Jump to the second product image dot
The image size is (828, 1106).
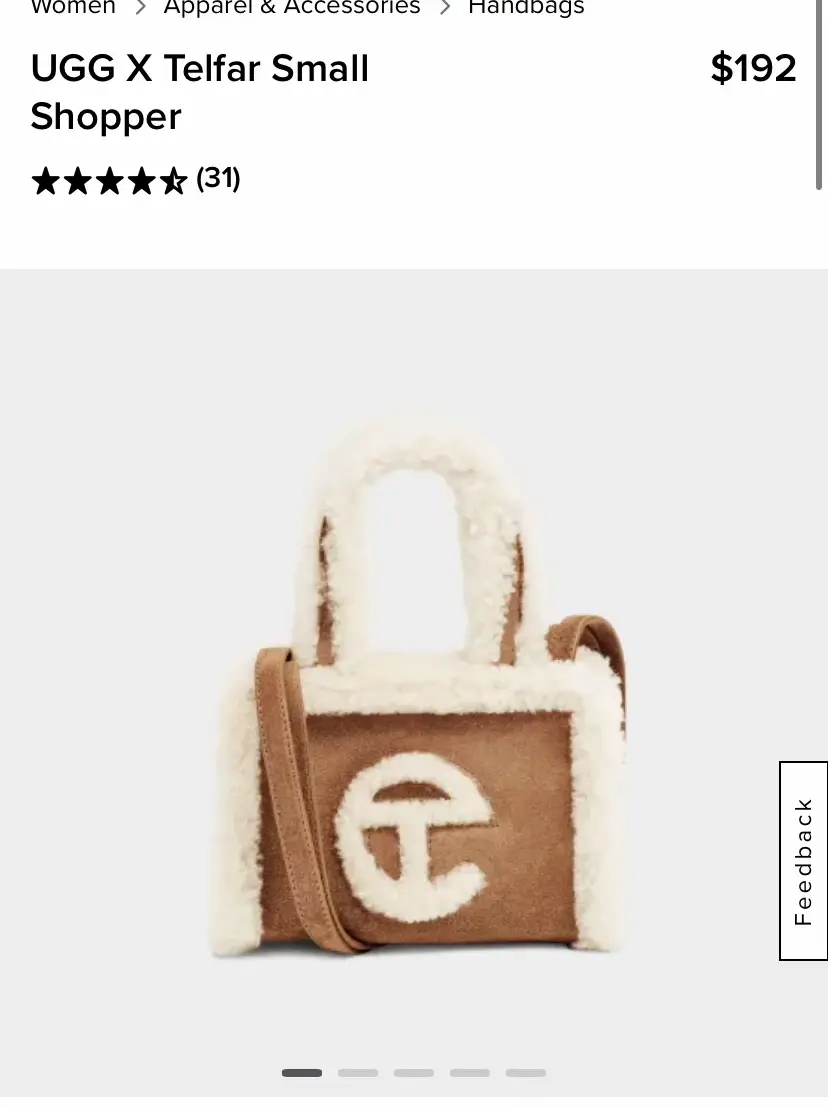[358, 1073]
